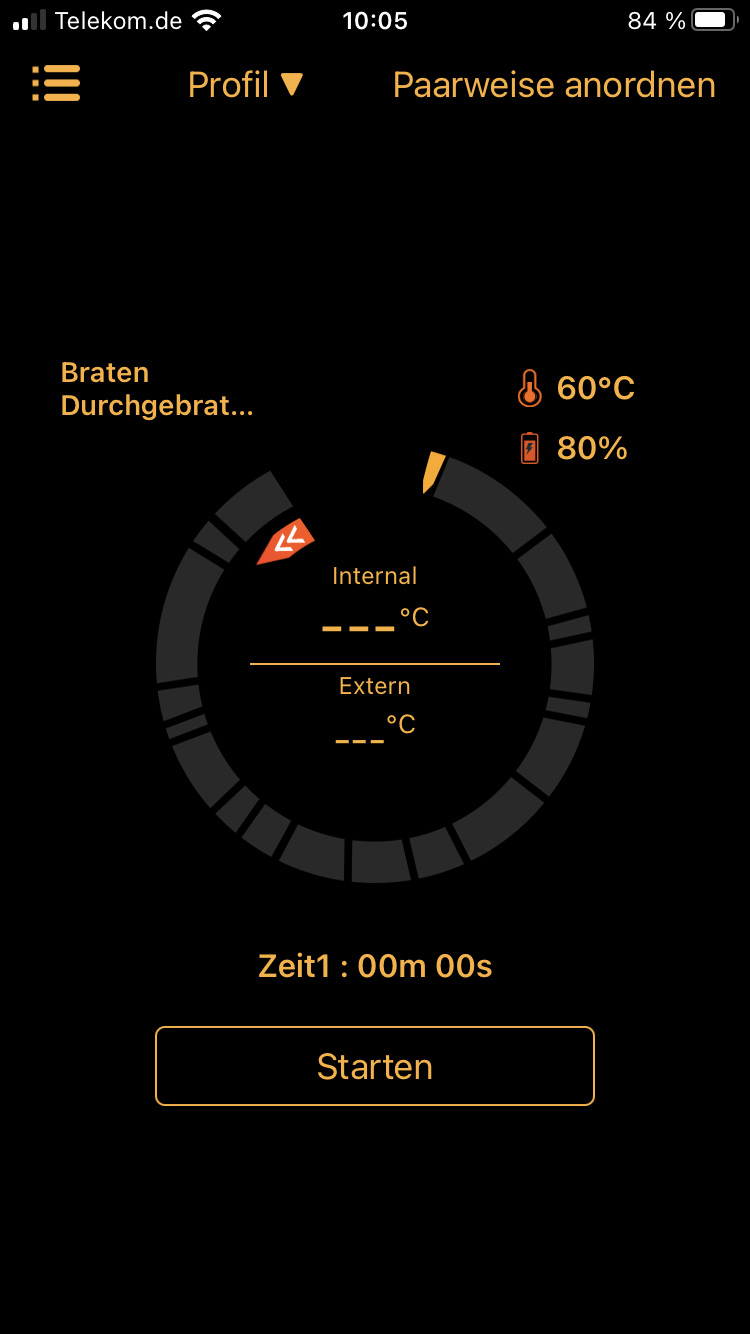Screen dimensions: 750x1334
Task: Select the 60°C target temperature
Action: pyautogui.click(x=578, y=388)
